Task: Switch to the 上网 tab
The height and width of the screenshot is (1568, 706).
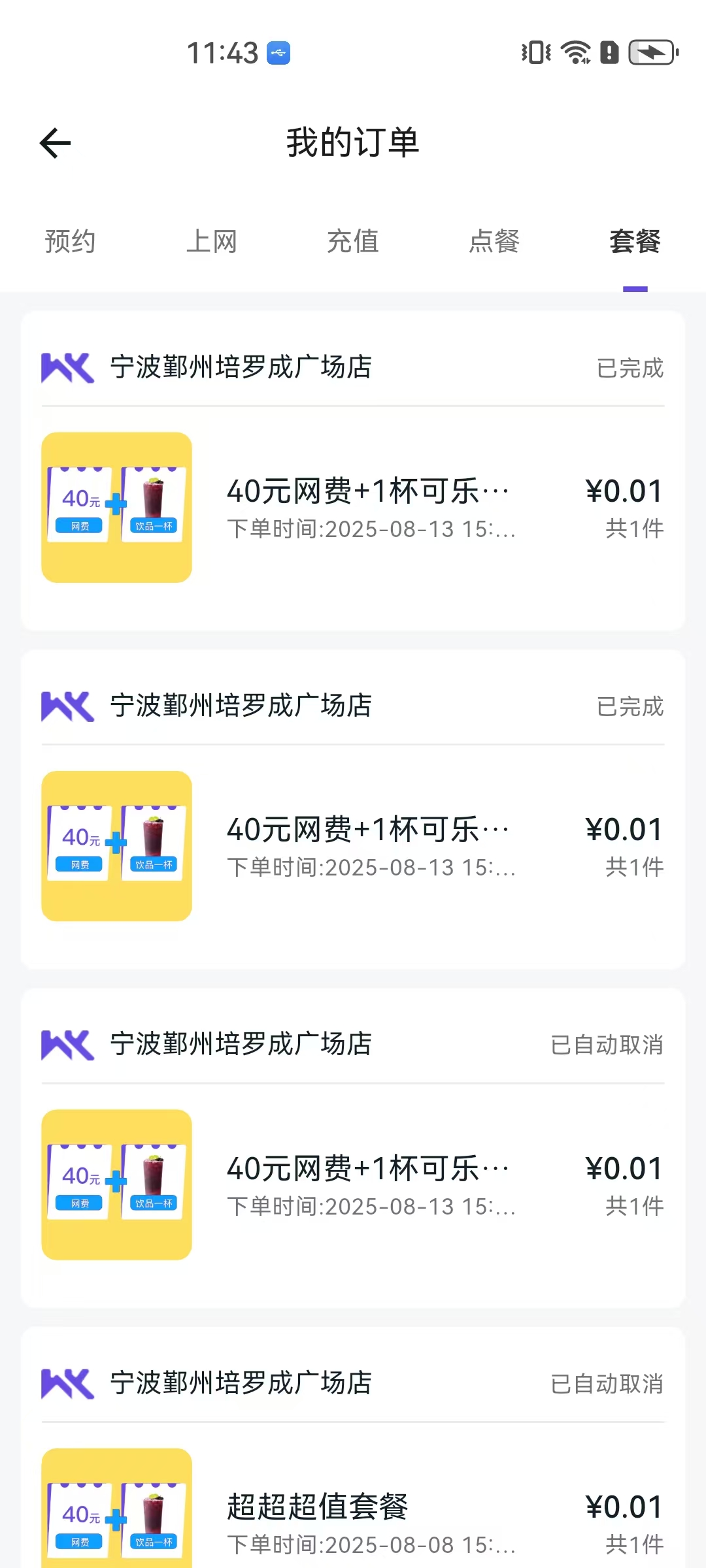Action: coord(212,241)
